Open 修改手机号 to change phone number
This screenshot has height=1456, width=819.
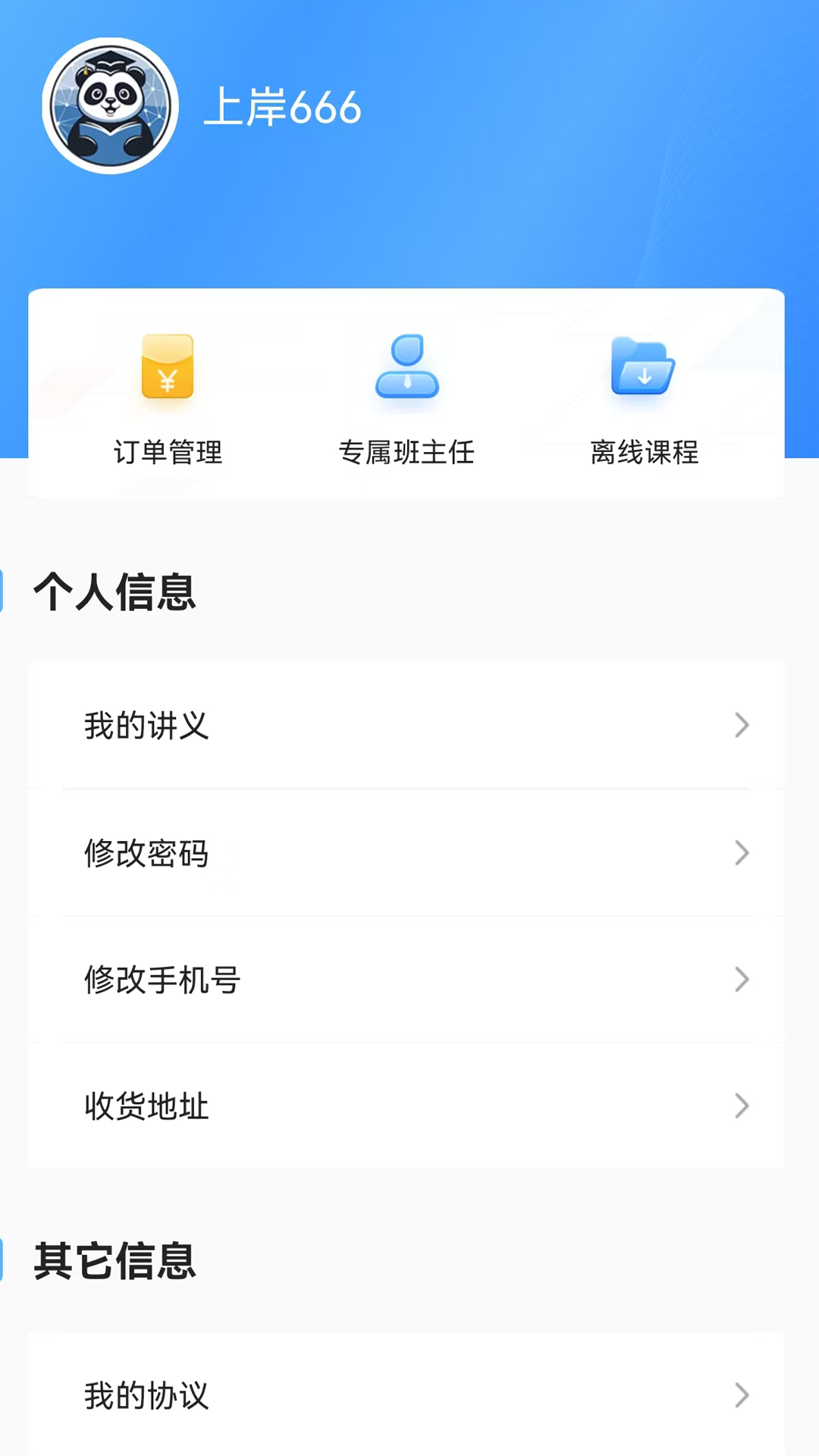click(x=409, y=980)
